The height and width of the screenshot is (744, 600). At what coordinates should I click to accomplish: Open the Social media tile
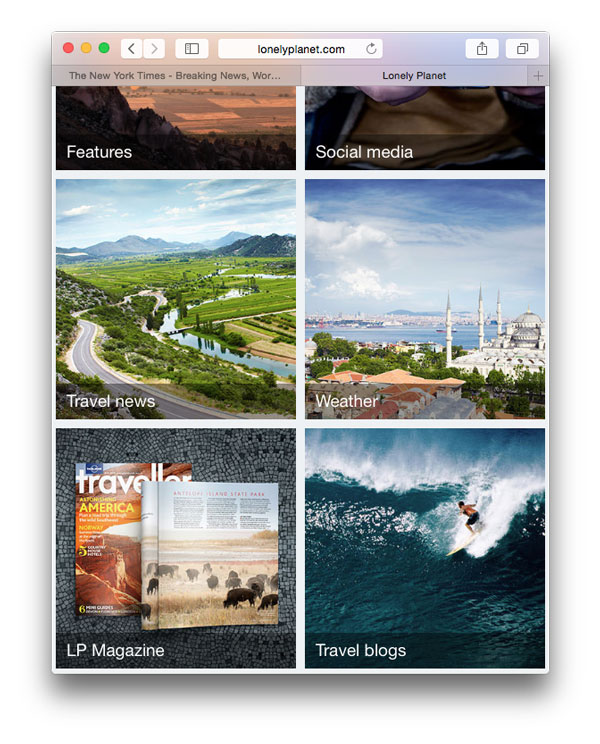coord(425,128)
